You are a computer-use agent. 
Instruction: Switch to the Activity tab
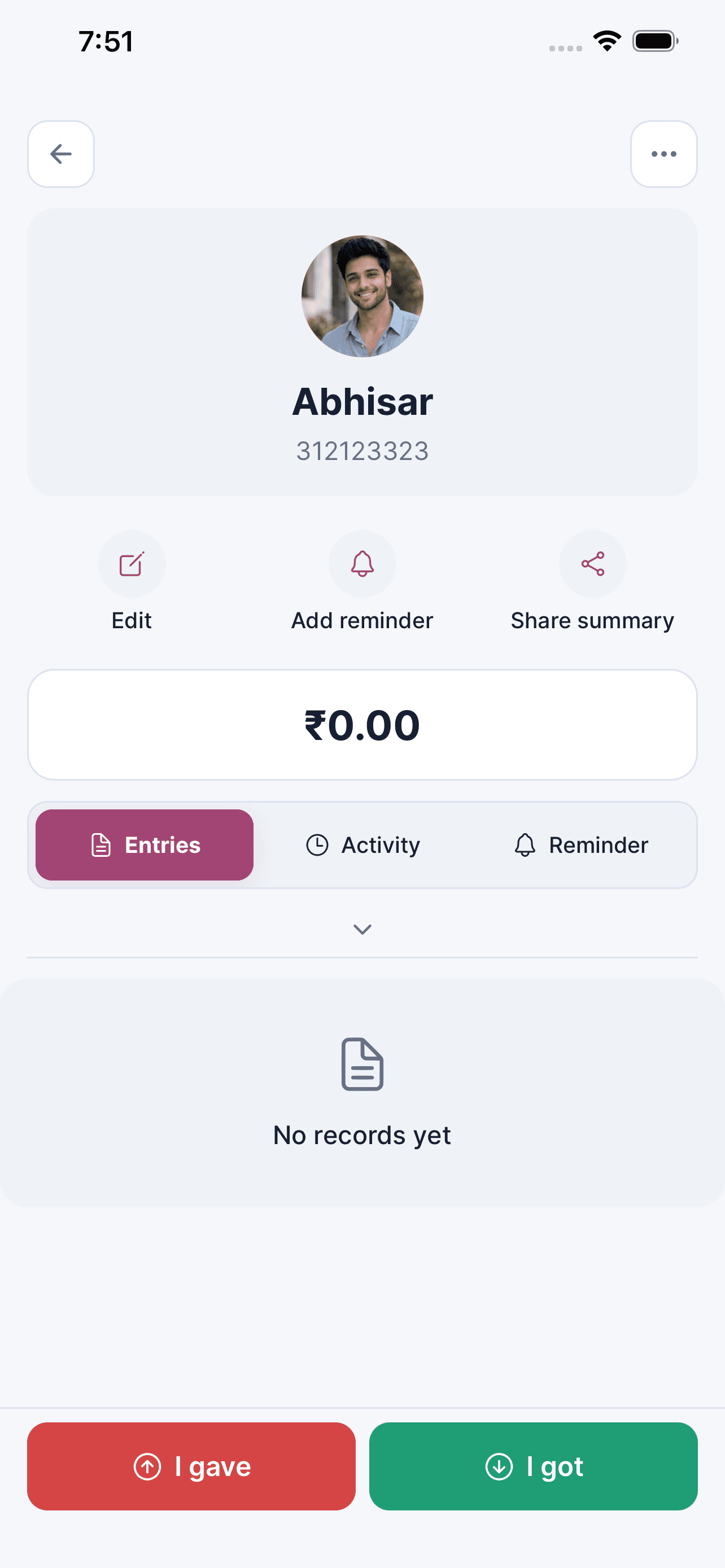point(363,845)
